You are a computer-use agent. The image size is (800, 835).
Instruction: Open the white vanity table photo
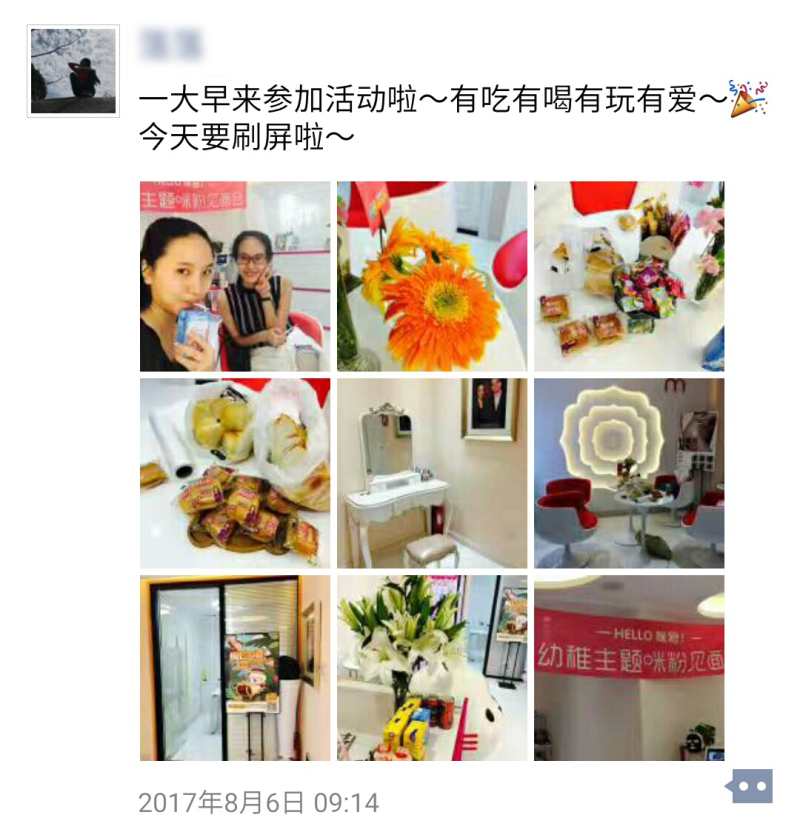(432, 473)
